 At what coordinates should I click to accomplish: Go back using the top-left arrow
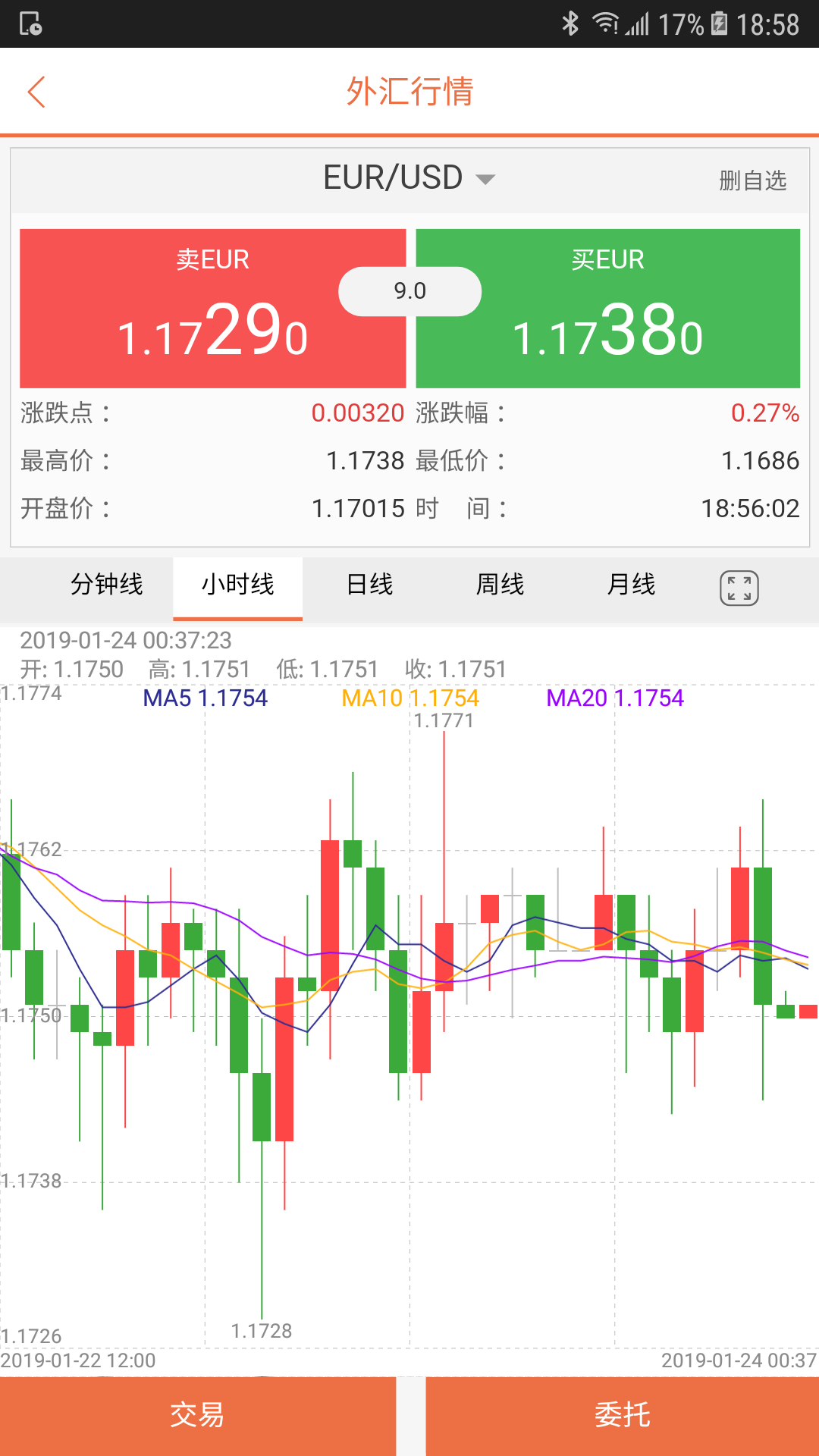click(x=36, y=92)
